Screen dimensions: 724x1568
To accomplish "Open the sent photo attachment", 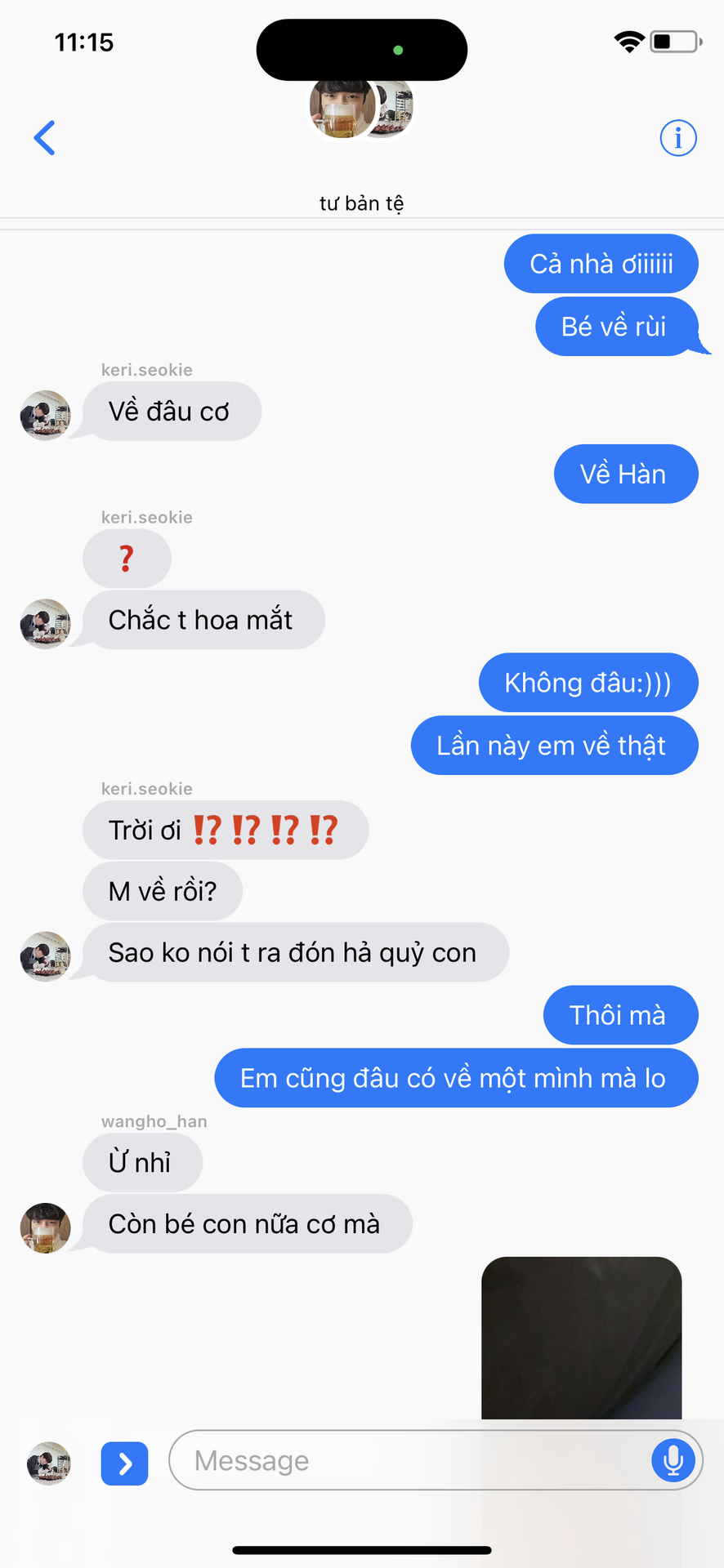I will 581,1338.
